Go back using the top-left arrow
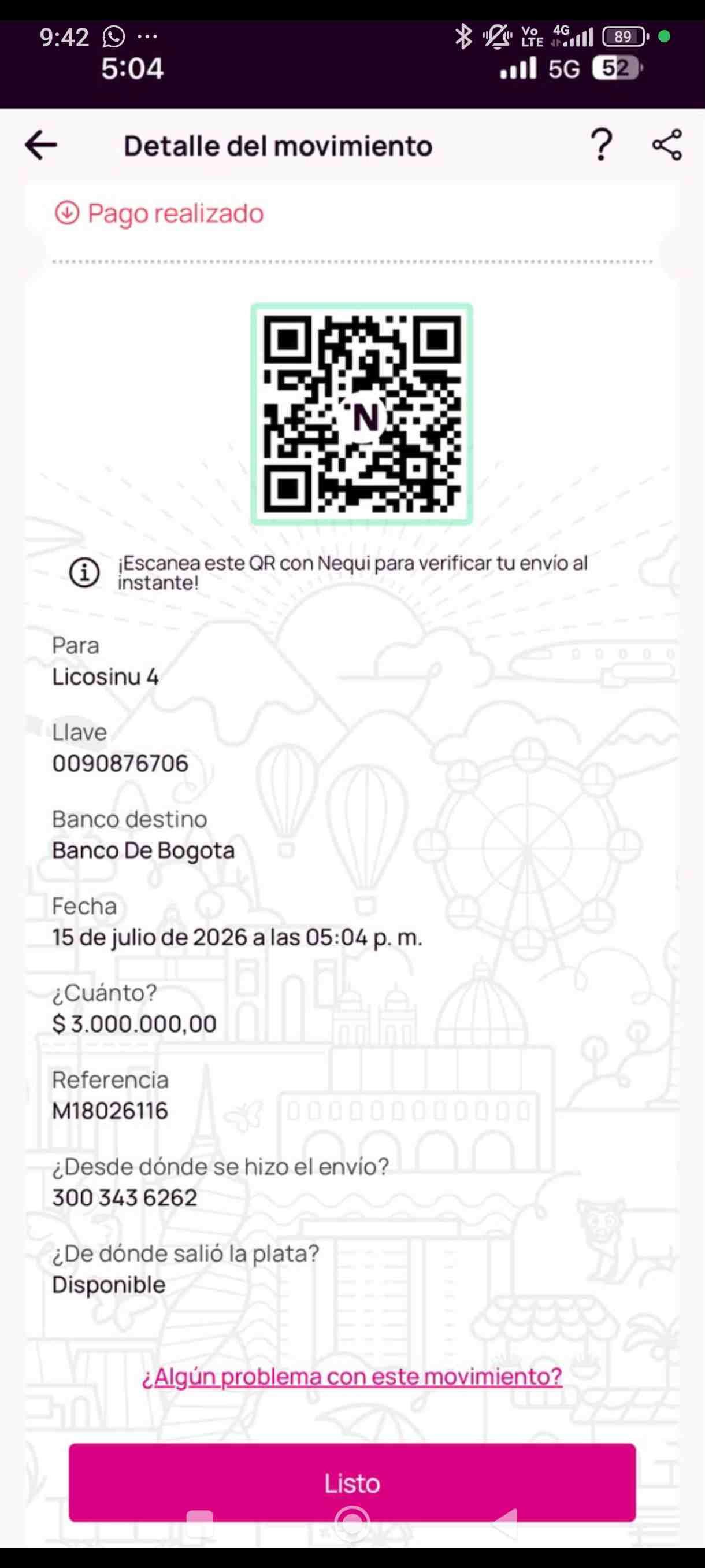705x1568 pixels. coord(41,146)
